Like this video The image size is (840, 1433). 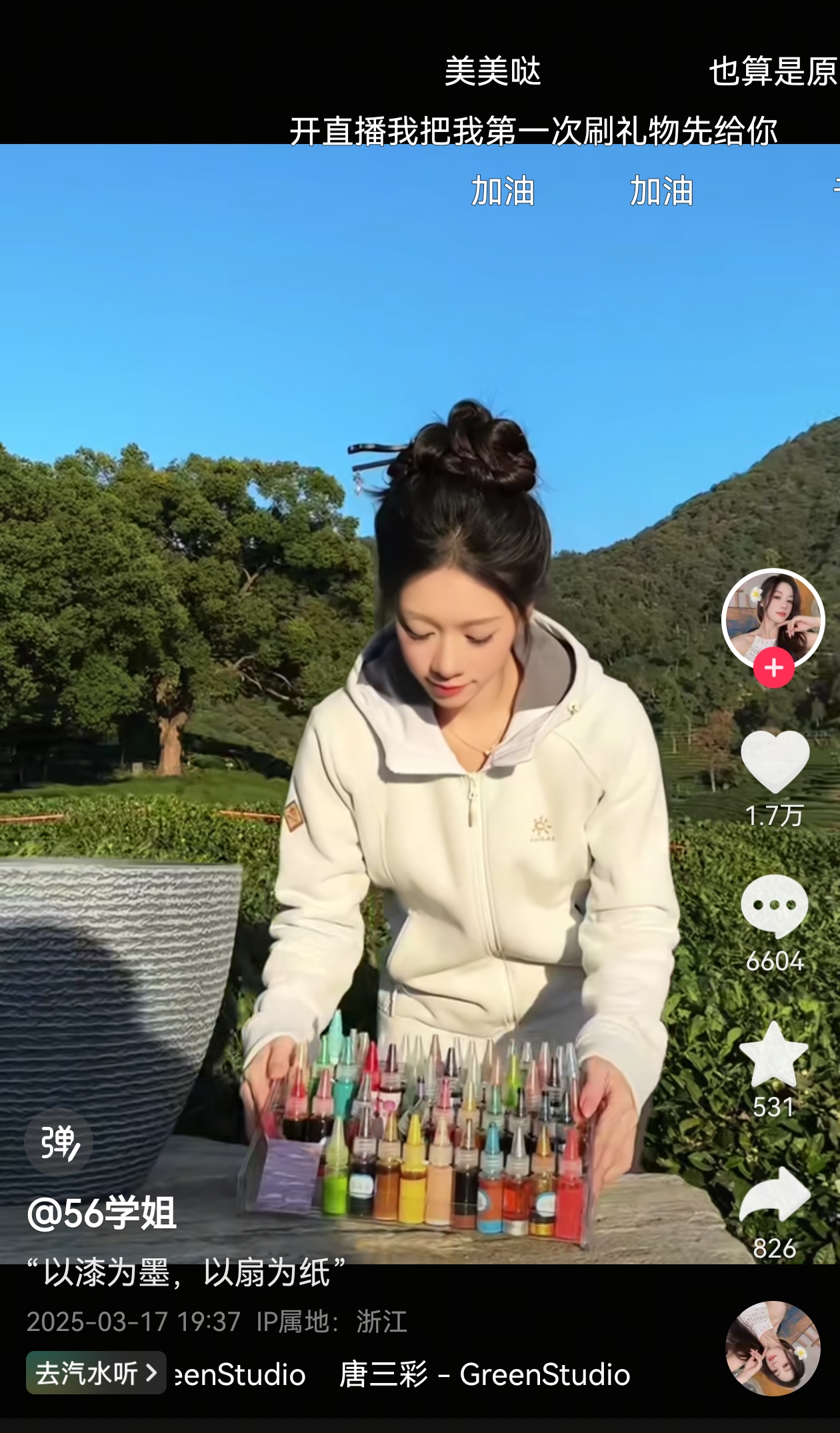pos(775,762)
